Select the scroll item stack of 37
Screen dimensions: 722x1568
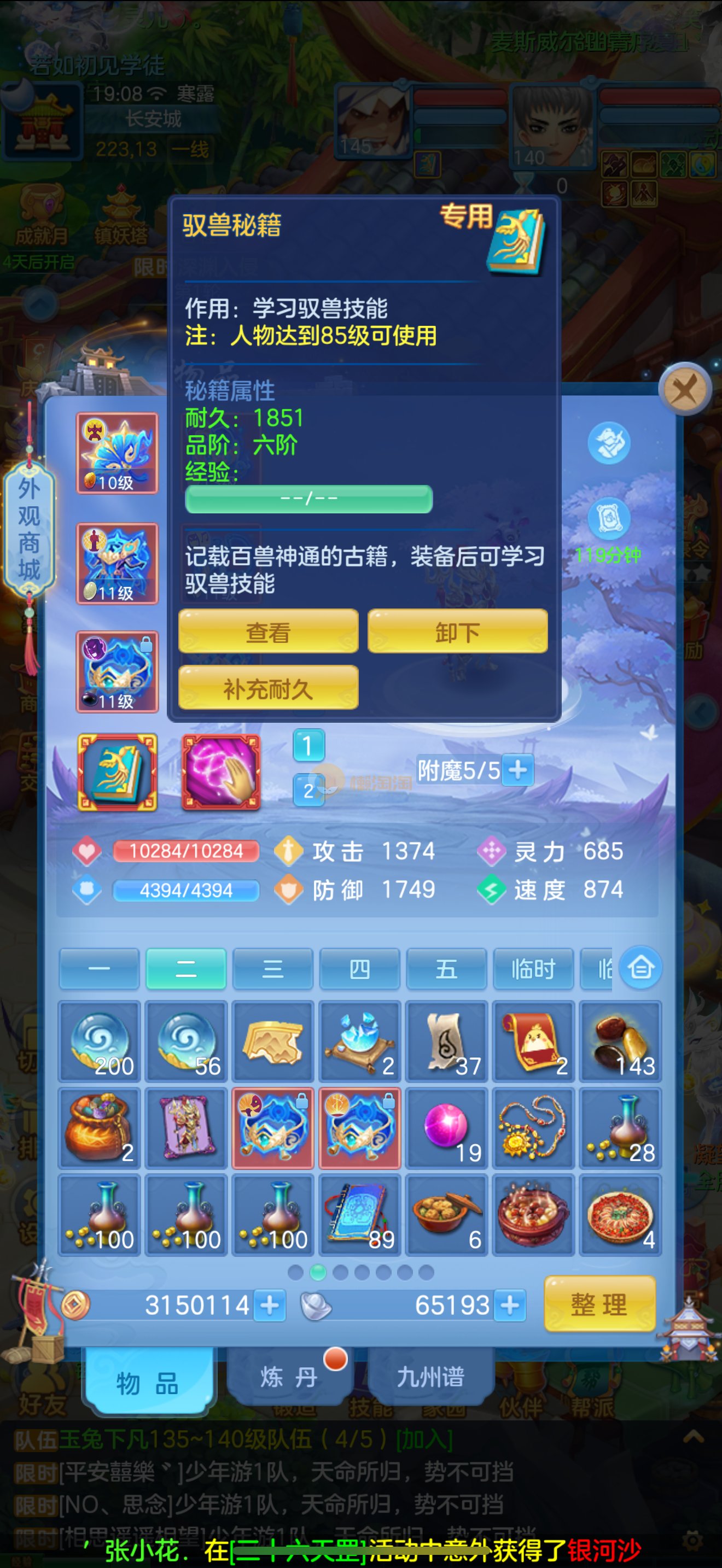click(446, 1042)
